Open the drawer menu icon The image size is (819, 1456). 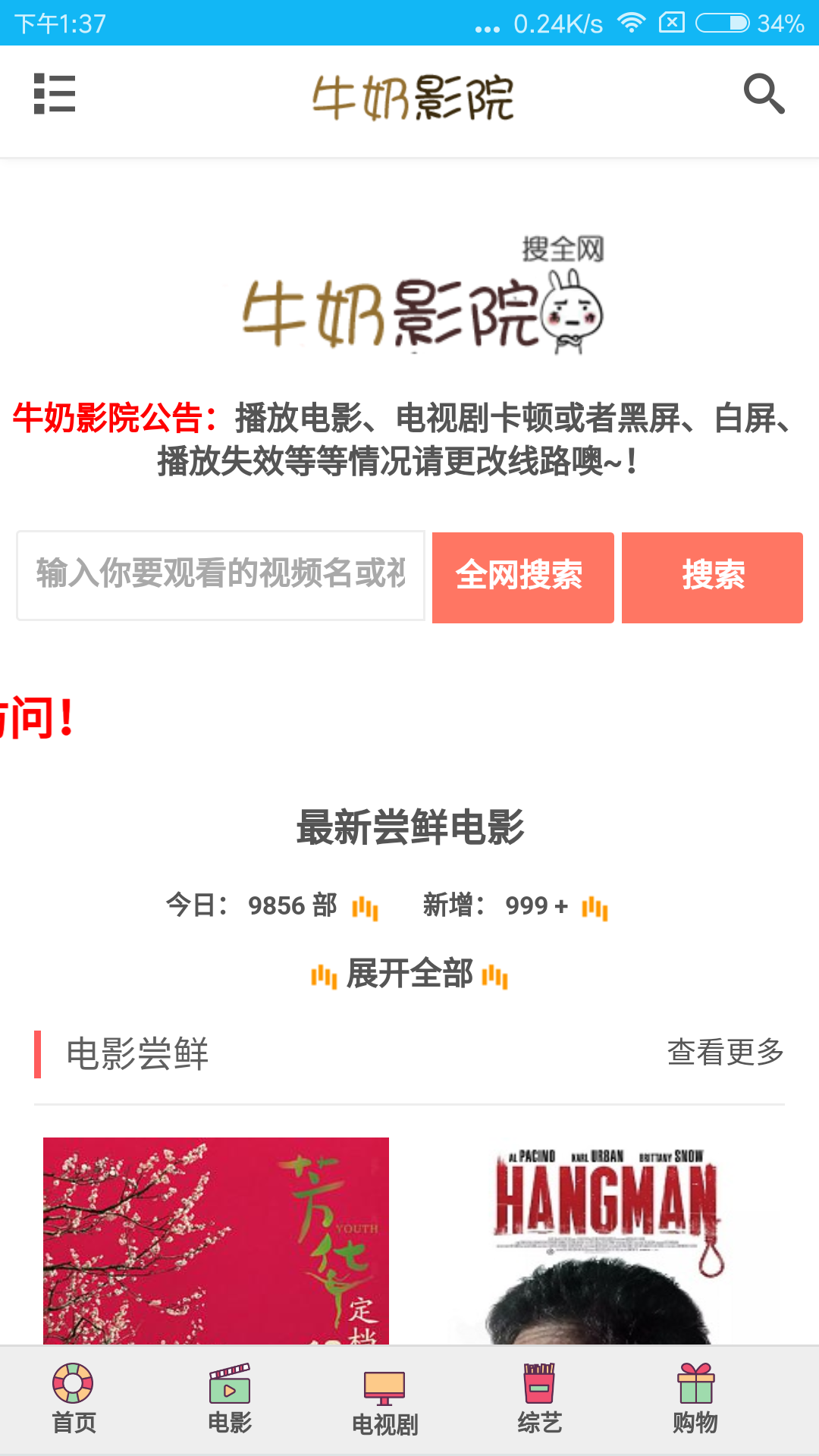pos(55,94)
